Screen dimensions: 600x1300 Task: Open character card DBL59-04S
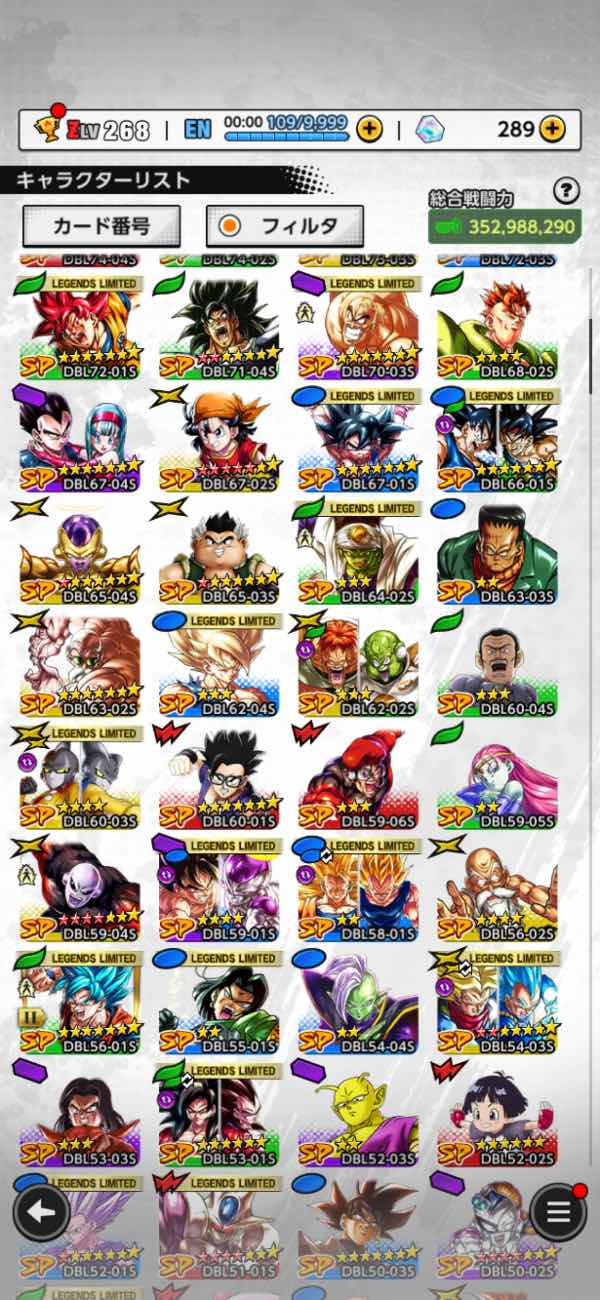[79, 888]
